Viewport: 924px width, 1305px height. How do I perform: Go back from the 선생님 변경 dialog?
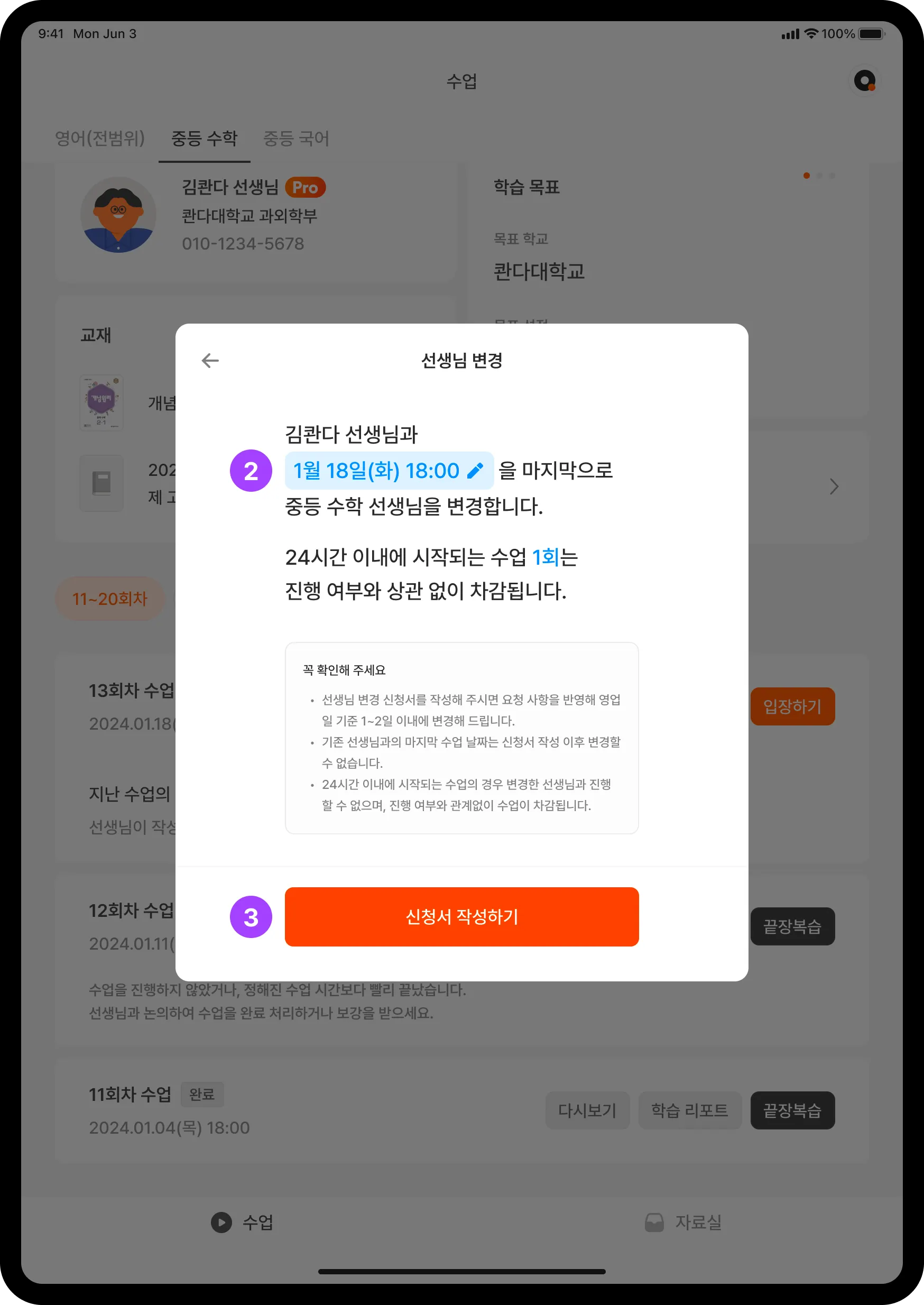(x=210, y=360)
